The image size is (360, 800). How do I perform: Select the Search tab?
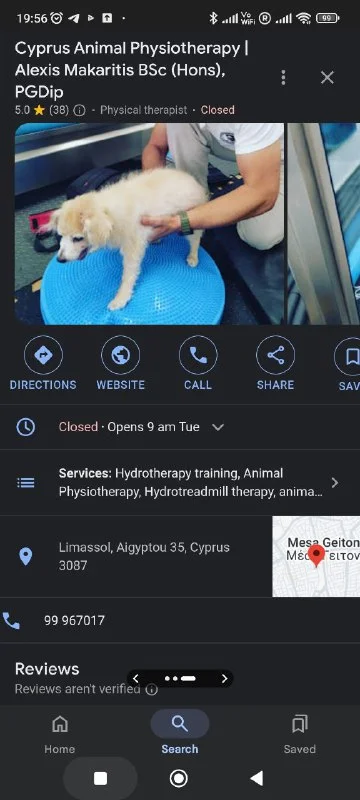(x=179, y=733)
